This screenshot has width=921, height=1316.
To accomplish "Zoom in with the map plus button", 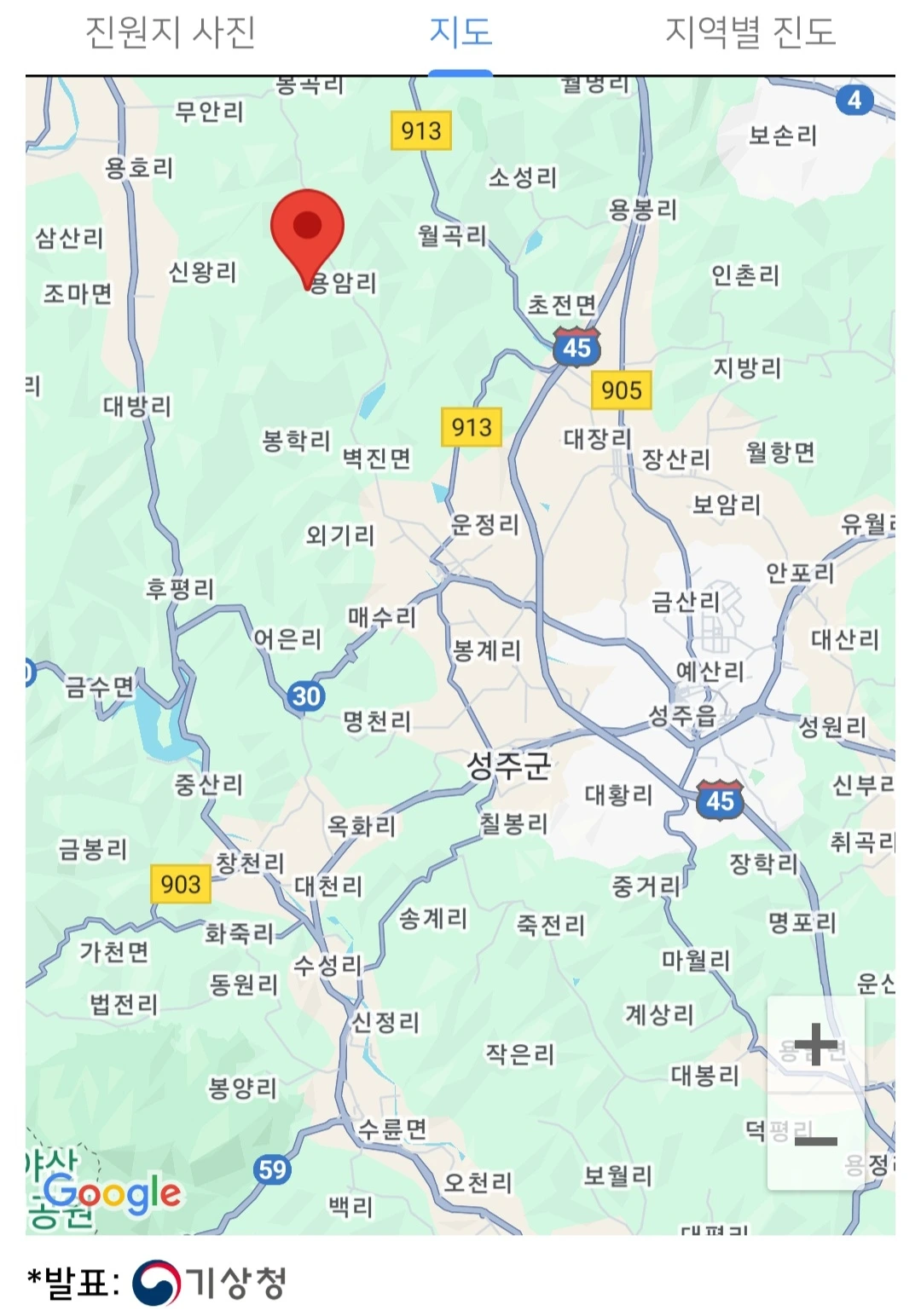I will [815, 1044].
